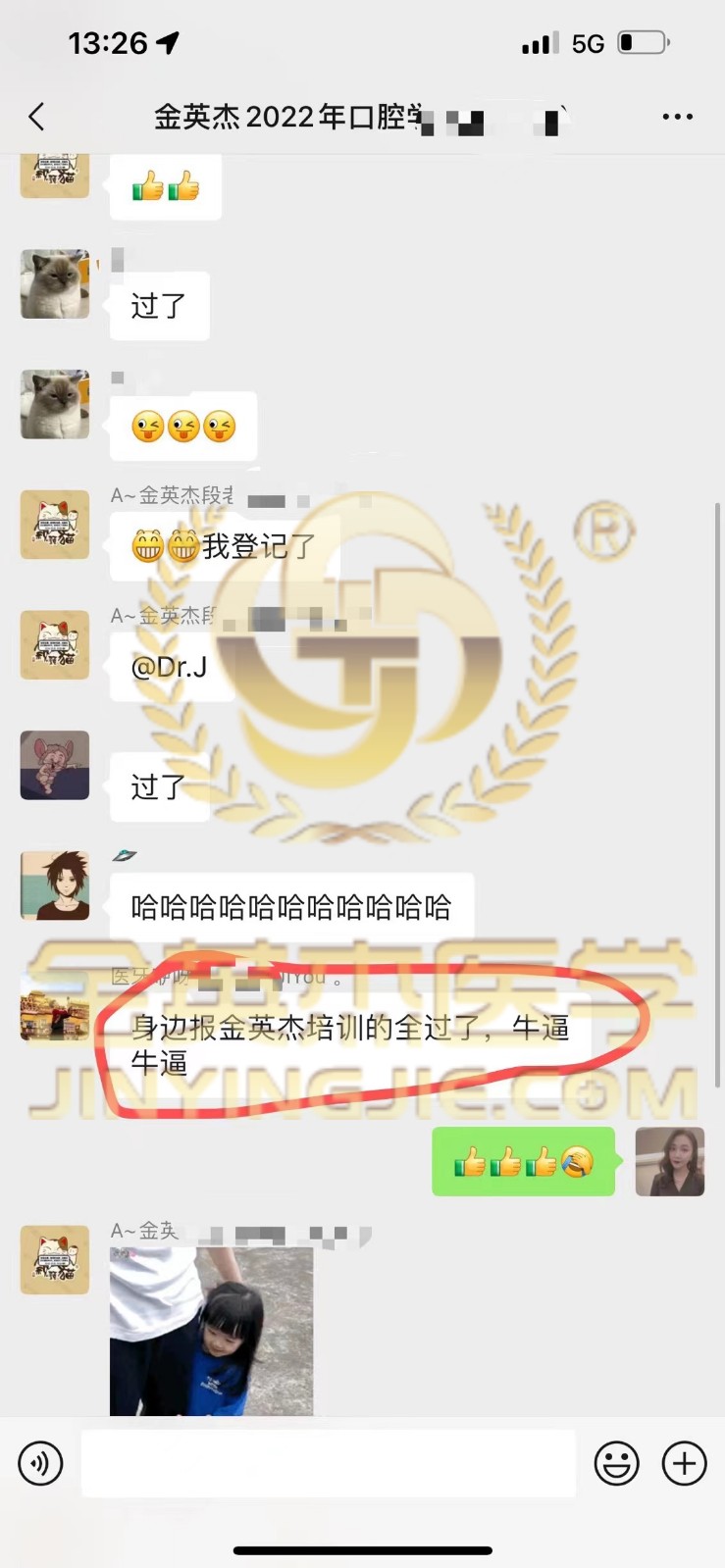Viewport: 725px width, 1568px height.
Task: Switch to voice message input
Action: 40,1464
